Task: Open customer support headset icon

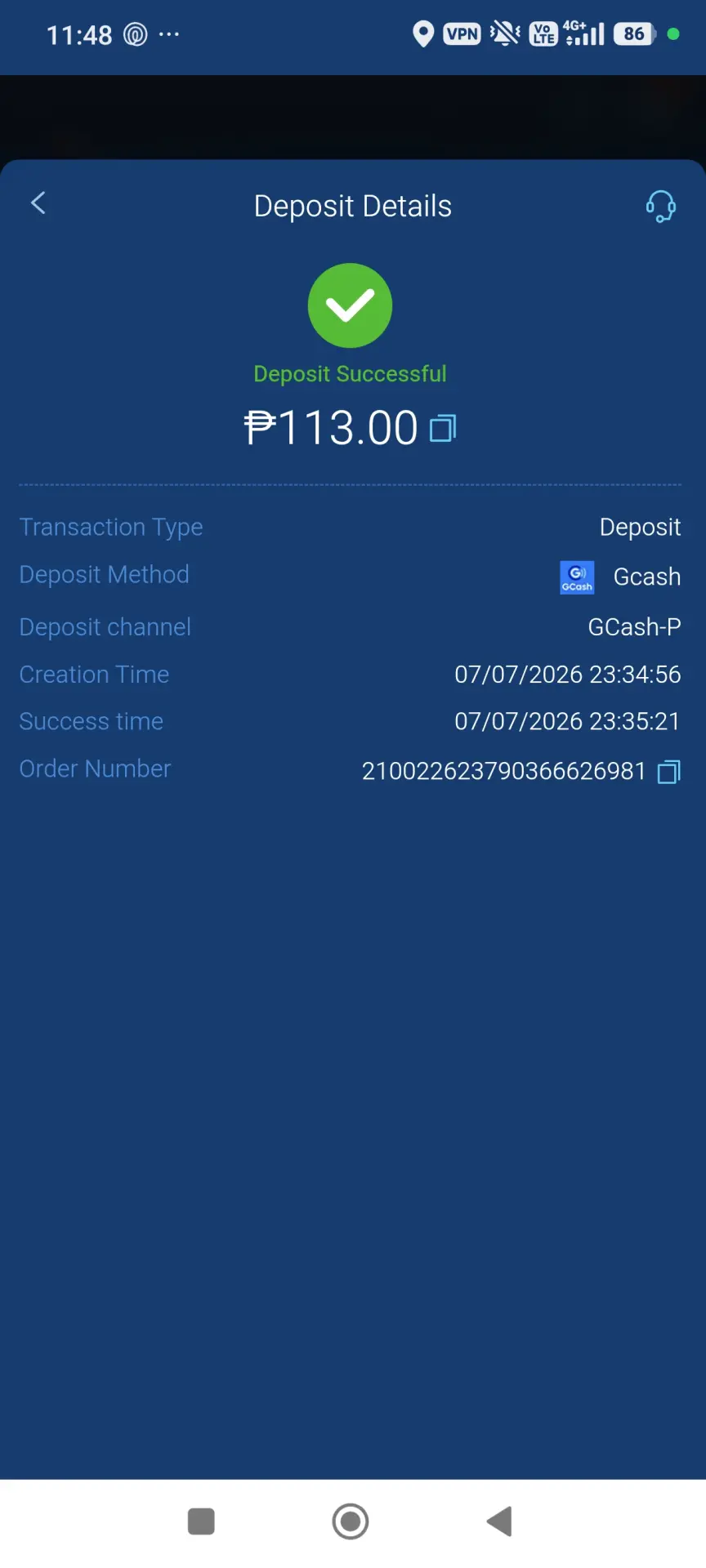Action: [660, 207]
